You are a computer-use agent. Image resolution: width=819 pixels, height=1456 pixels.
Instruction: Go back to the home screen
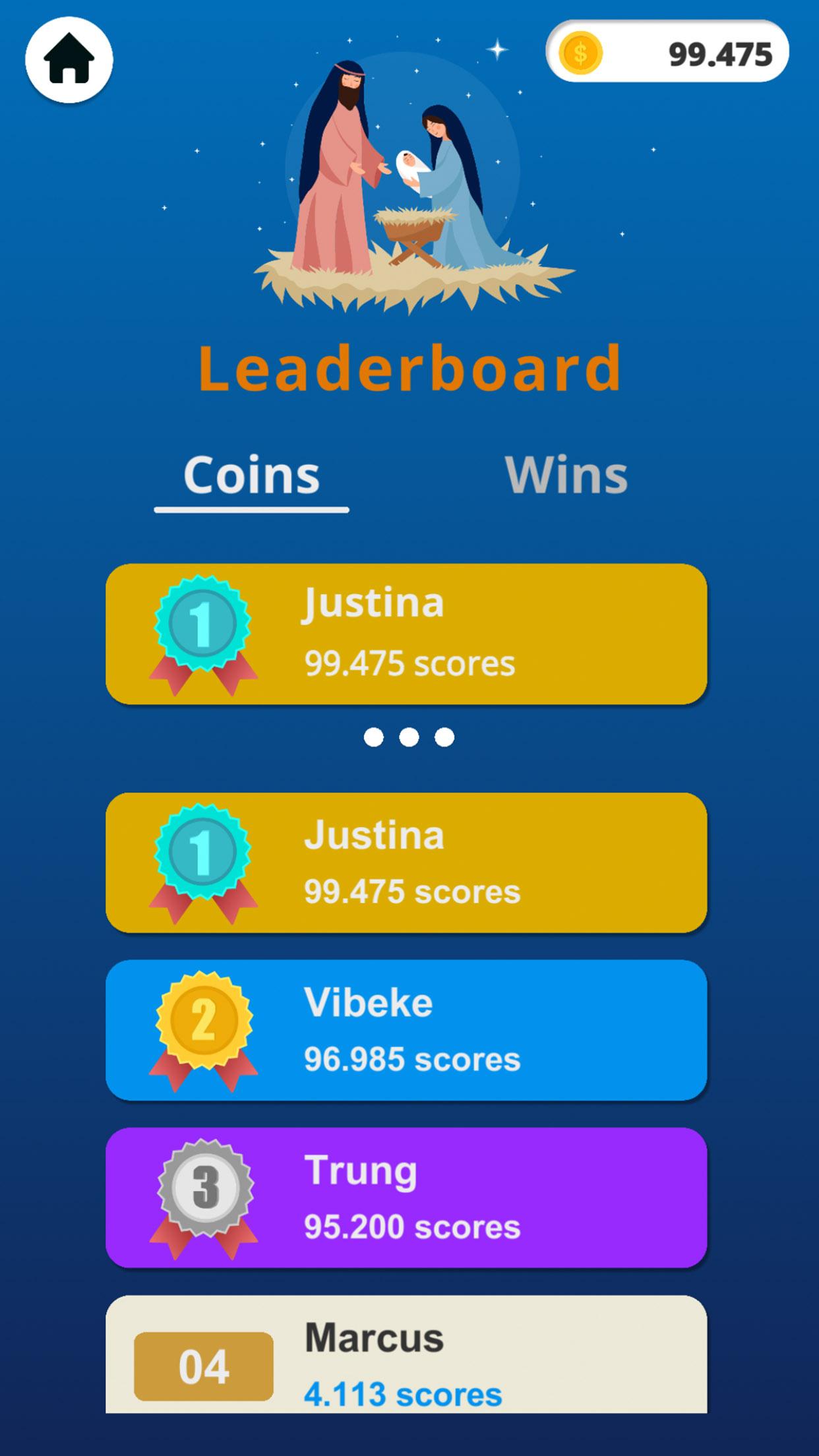(x=69, y=59)
